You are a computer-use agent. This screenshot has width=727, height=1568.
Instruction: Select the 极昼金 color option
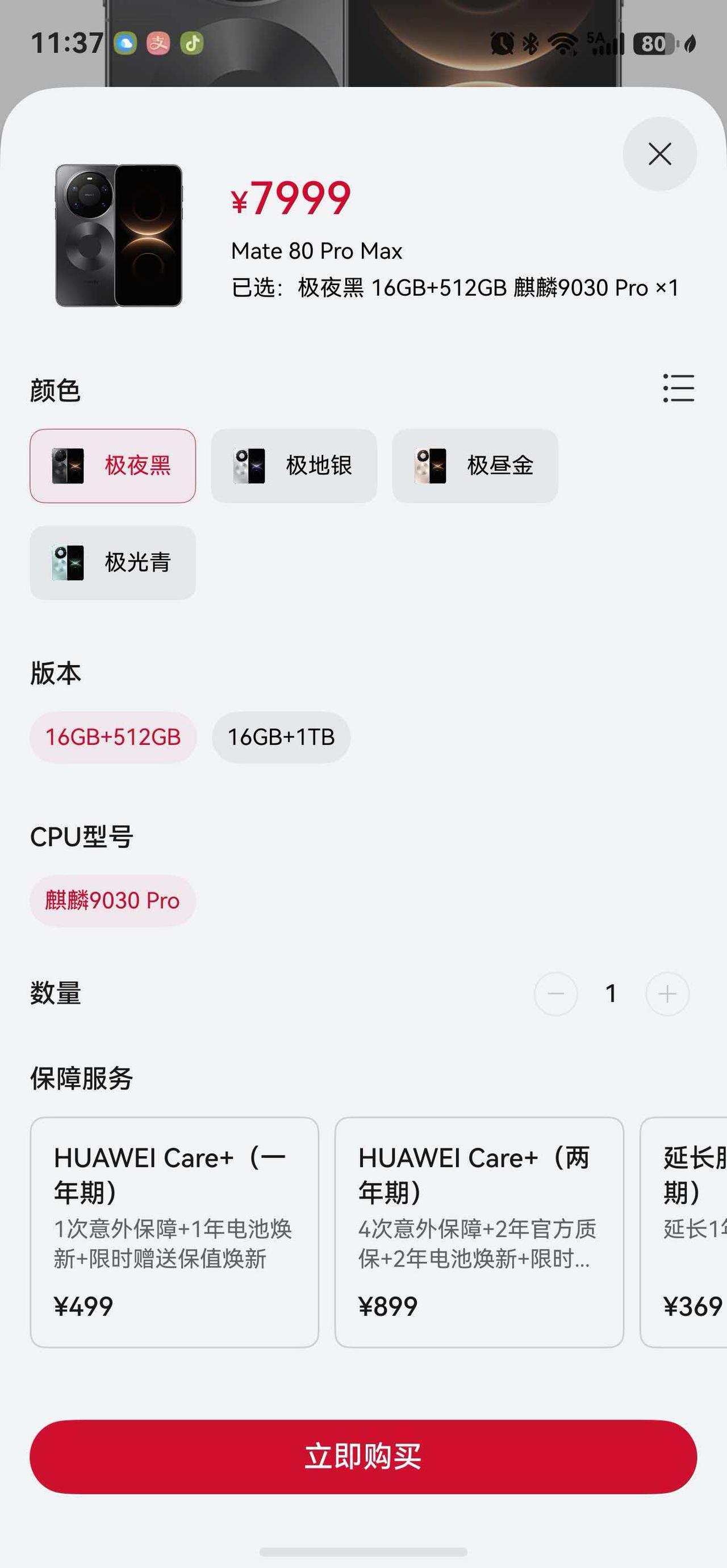475,465
